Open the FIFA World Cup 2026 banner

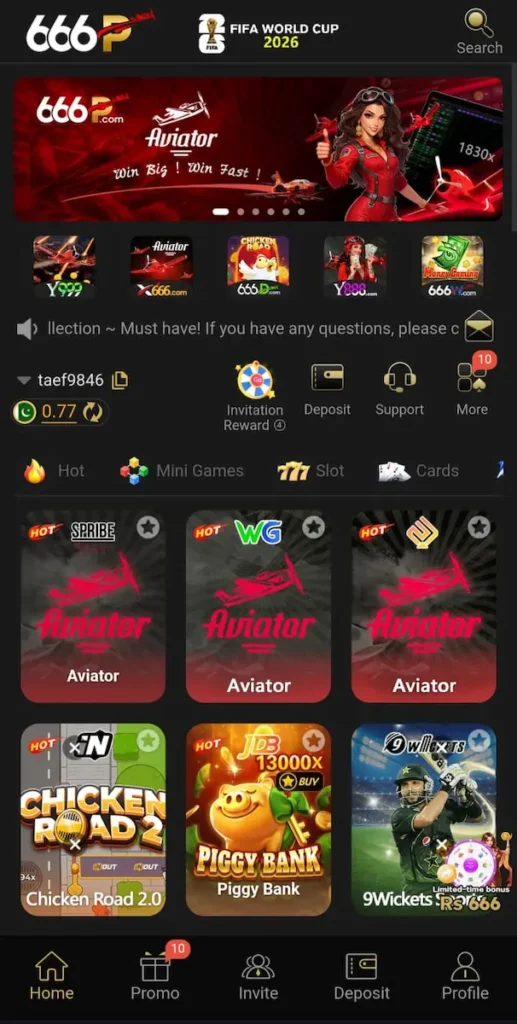click(269, 34)
